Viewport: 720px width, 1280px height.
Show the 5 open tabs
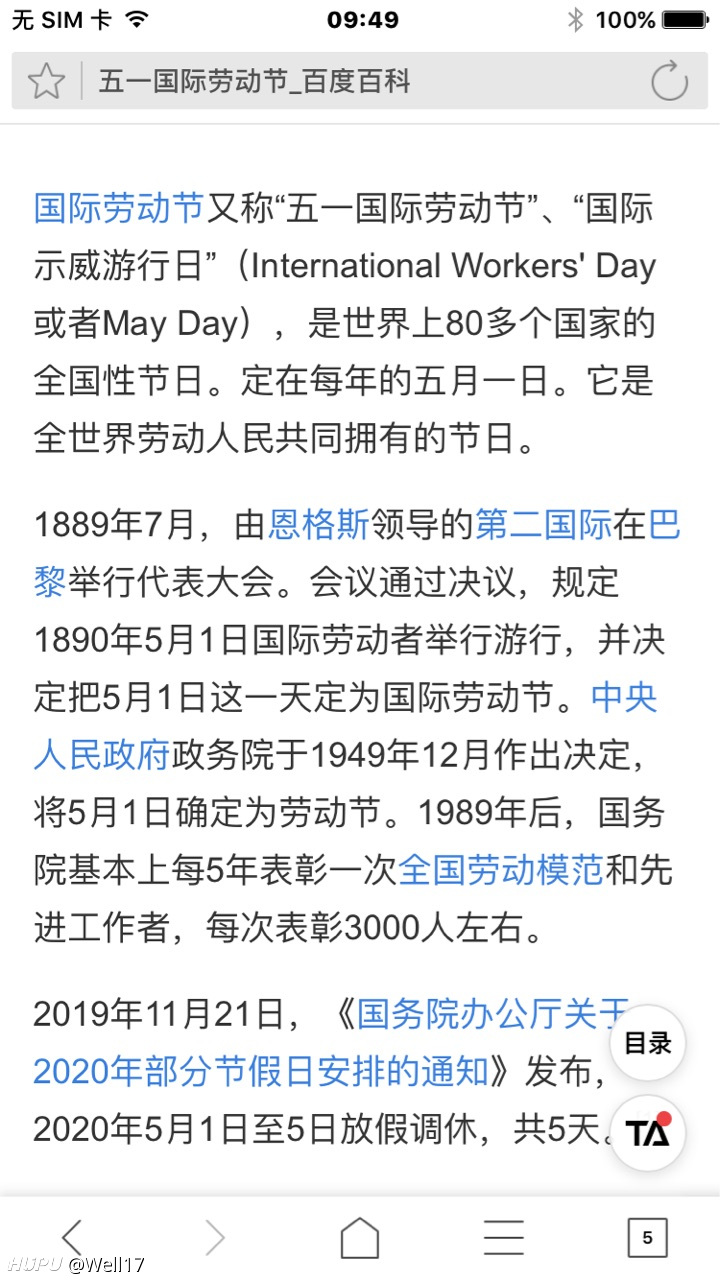pyautogui.click(x=647, y=1238)
